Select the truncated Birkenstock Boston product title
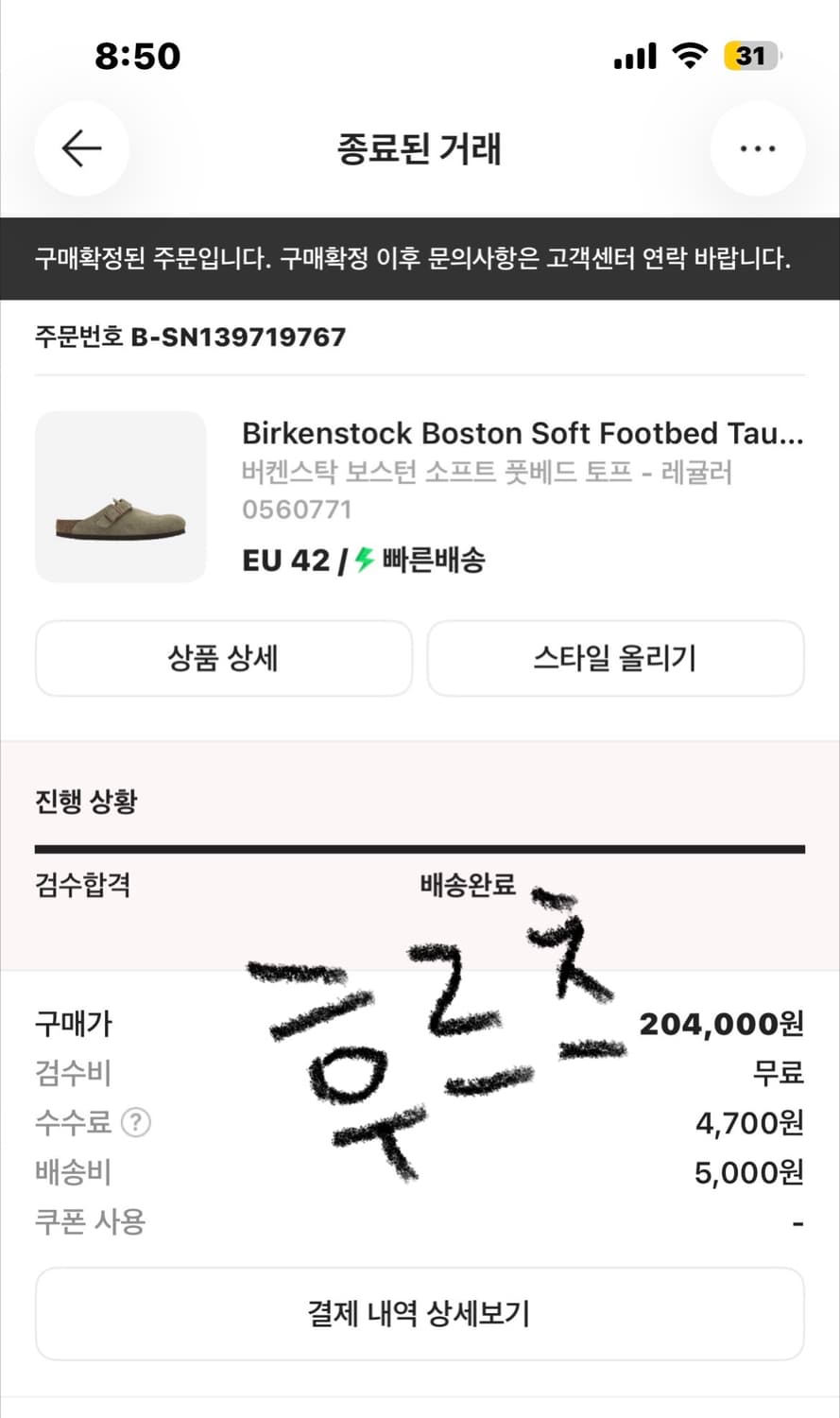 click(522, 433)
